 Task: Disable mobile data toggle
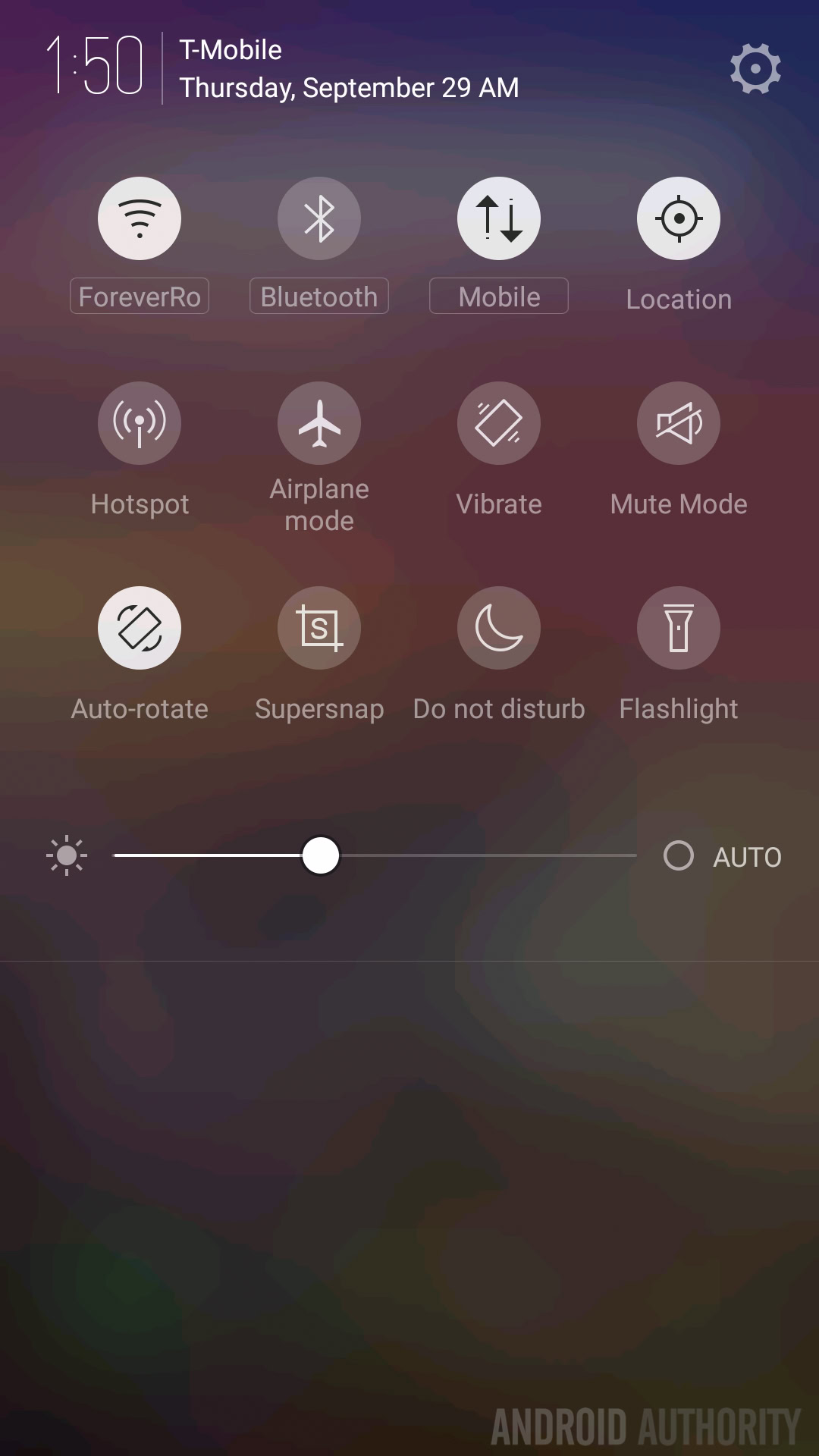click(x=499, y=218)
